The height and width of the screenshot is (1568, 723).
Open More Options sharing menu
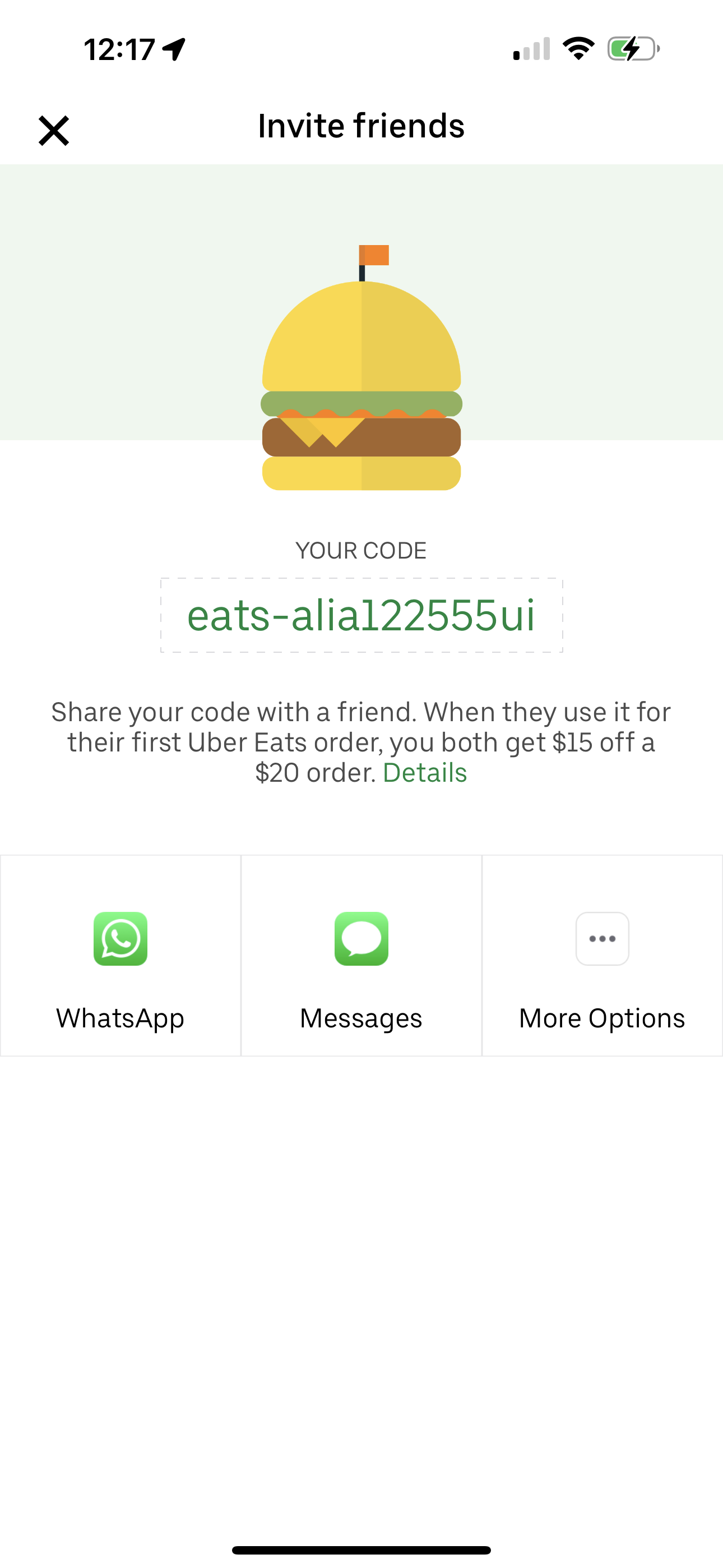click(601, 956)
